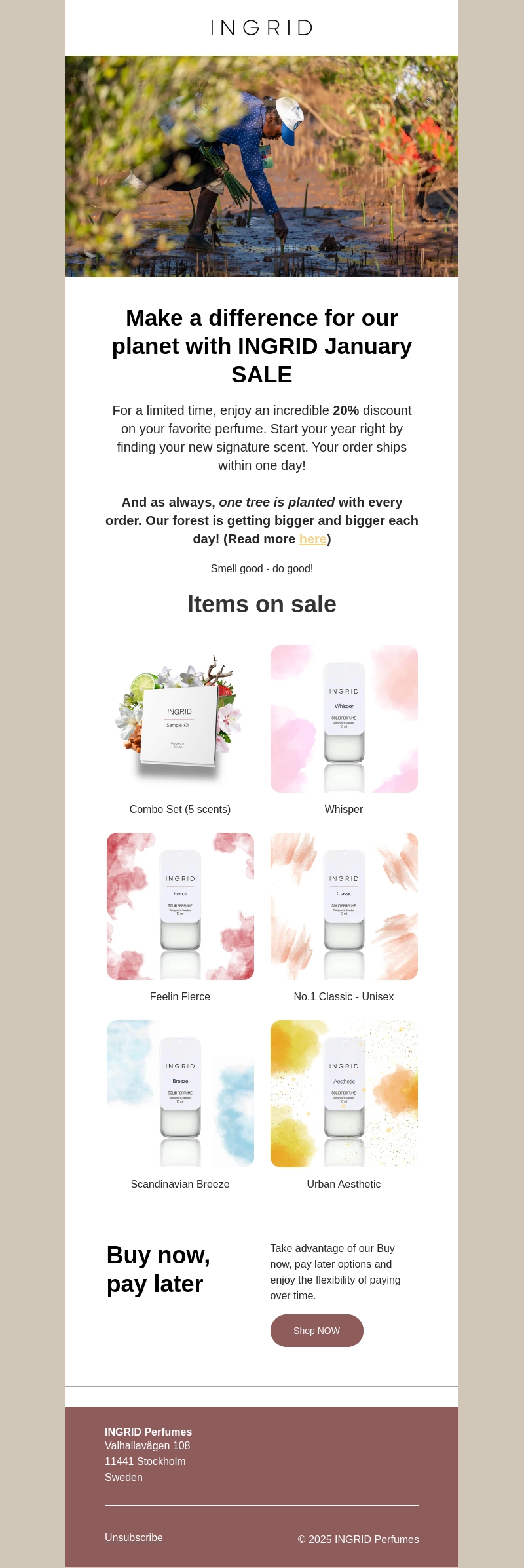
Task: View the Urban Aesthetic perfume product
Action: tap(344, 1093)
